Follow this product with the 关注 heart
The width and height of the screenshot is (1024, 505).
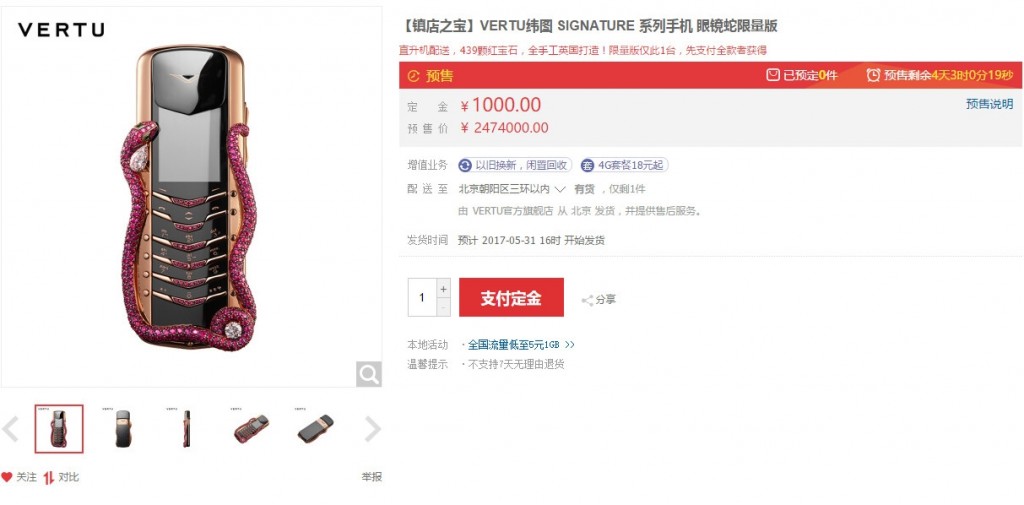19,477
